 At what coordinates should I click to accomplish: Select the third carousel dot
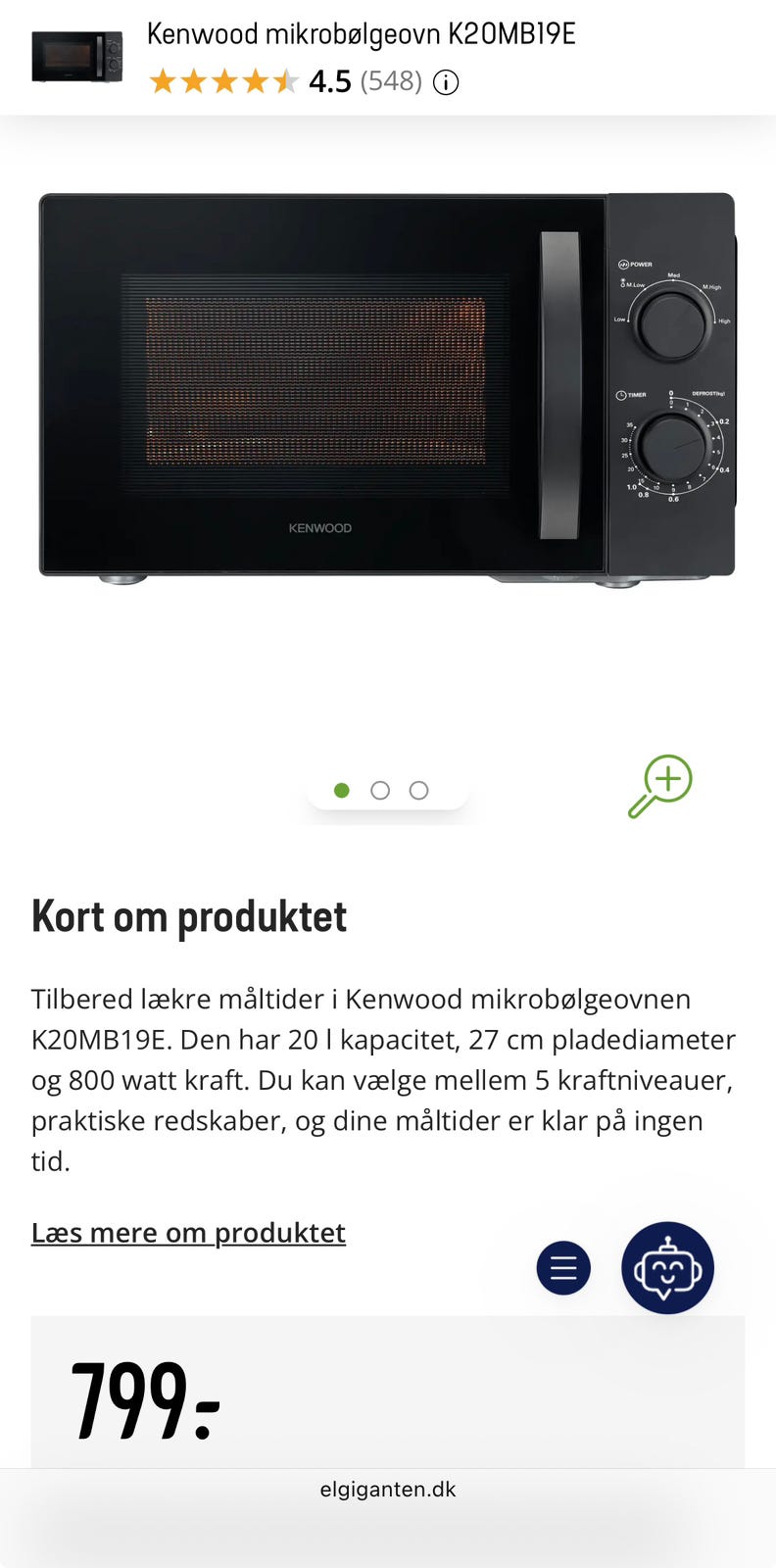point(418,789)
